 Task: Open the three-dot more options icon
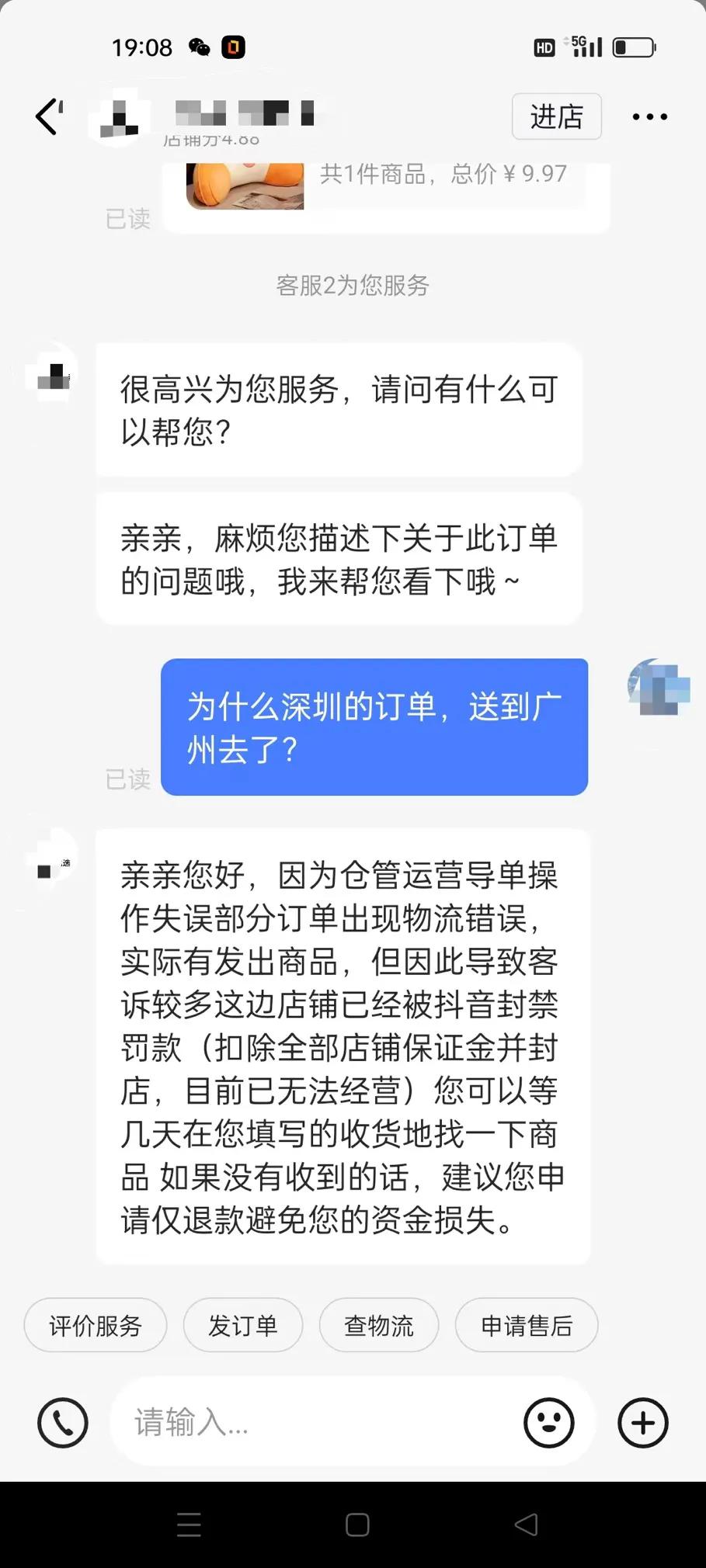pos(649,116)
